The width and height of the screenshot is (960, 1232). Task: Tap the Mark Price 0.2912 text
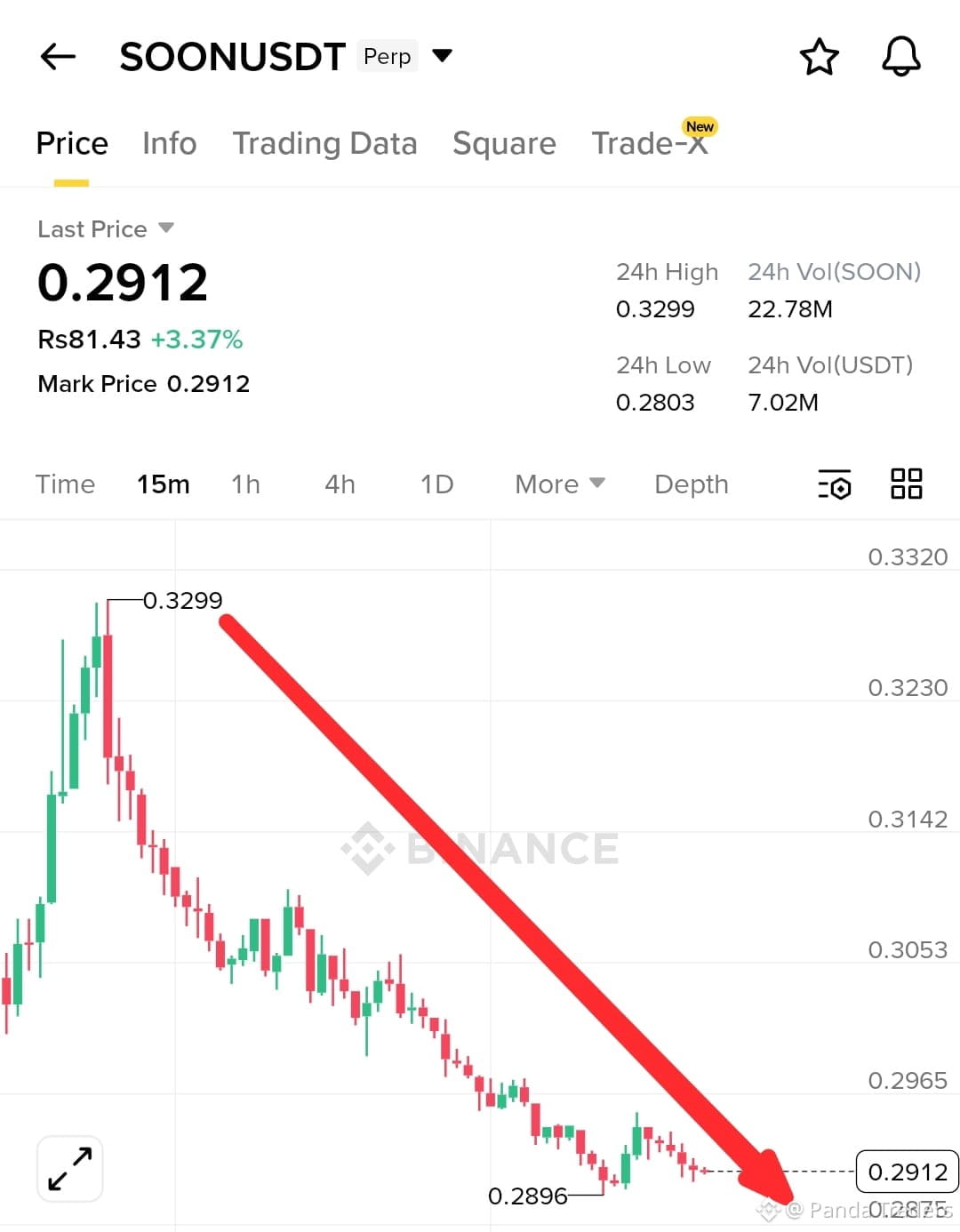(143, 383)
